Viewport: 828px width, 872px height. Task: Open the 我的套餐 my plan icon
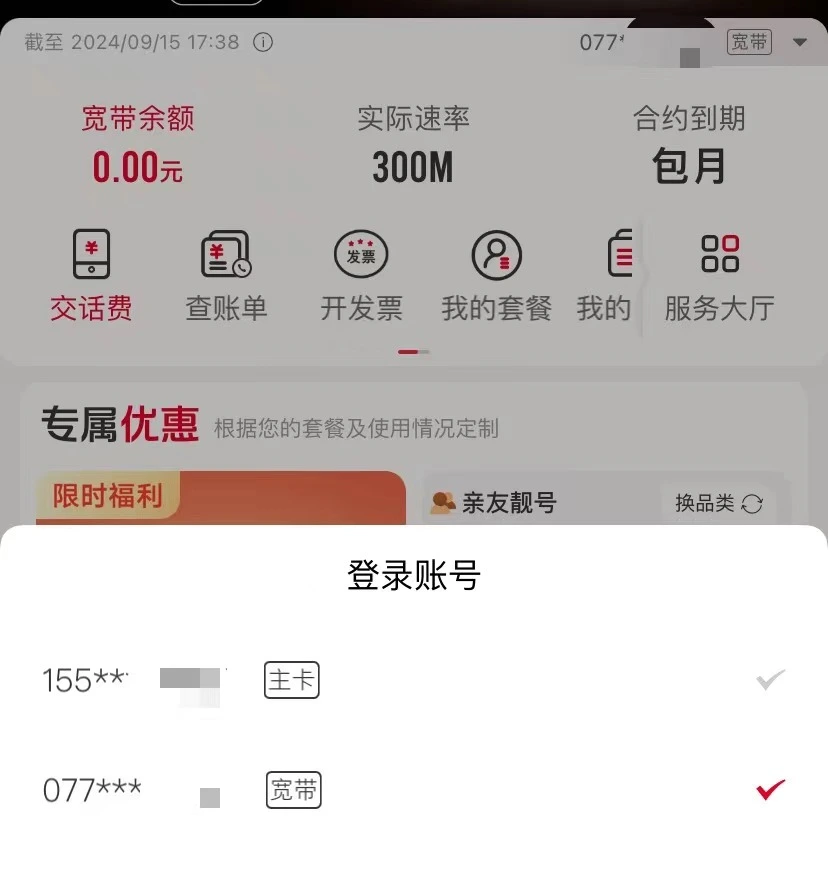coord(495,270)
